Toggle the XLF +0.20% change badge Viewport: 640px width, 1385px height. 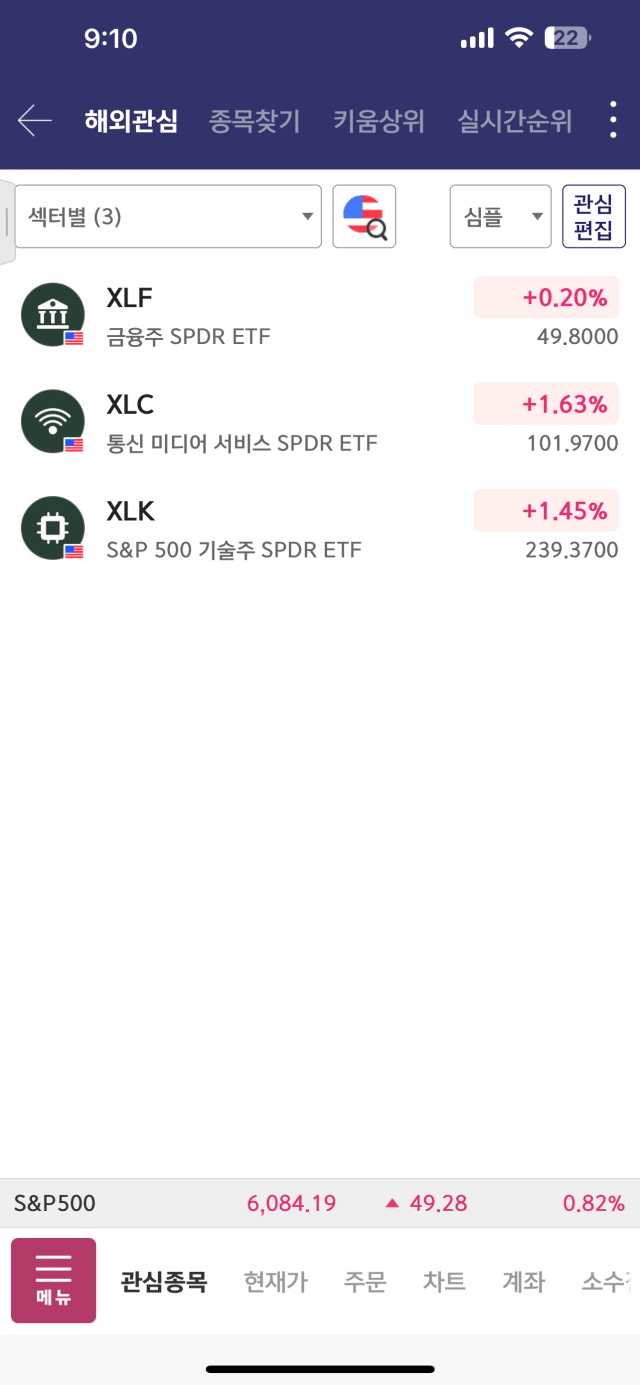coord(546,298)
